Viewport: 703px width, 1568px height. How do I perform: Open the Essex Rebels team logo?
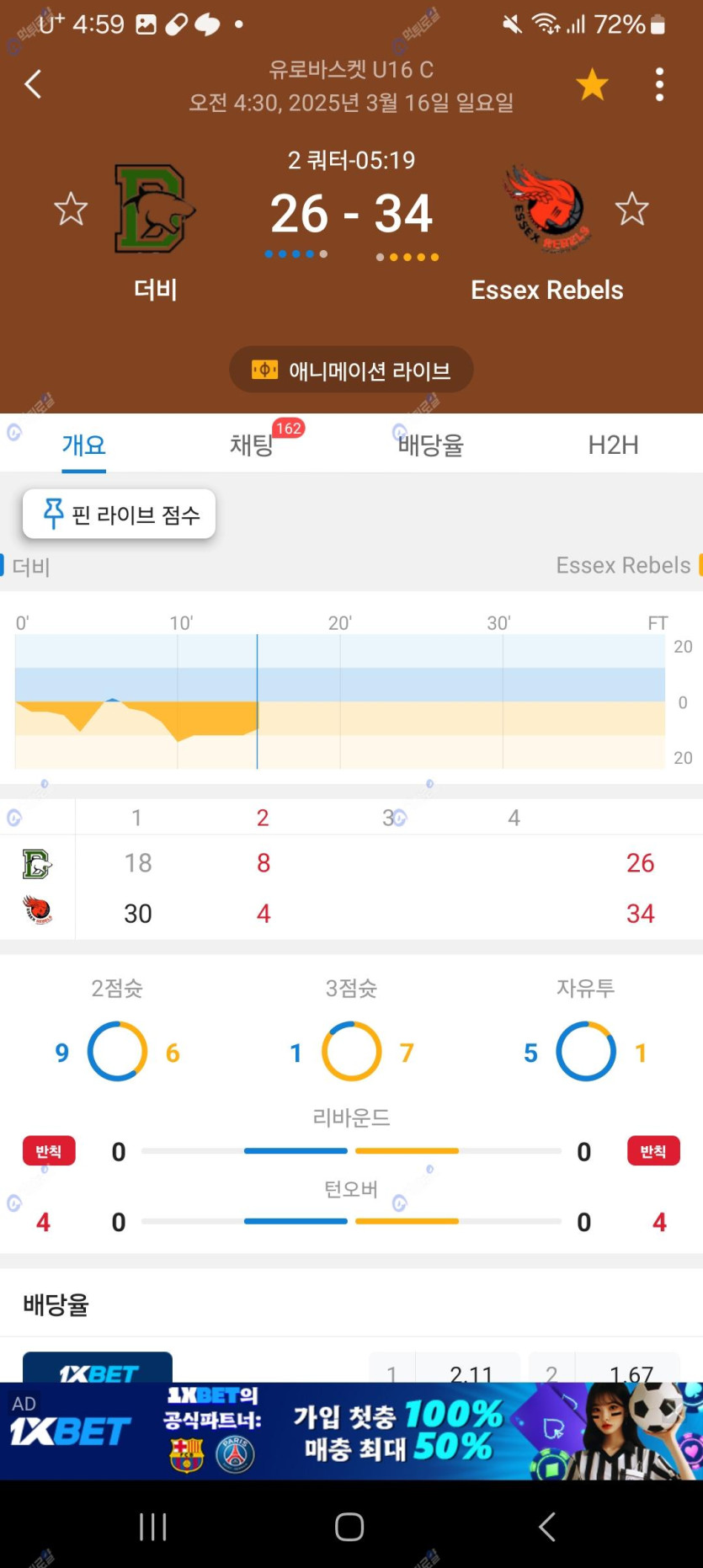pyautogui.click(x=546, y=210)
